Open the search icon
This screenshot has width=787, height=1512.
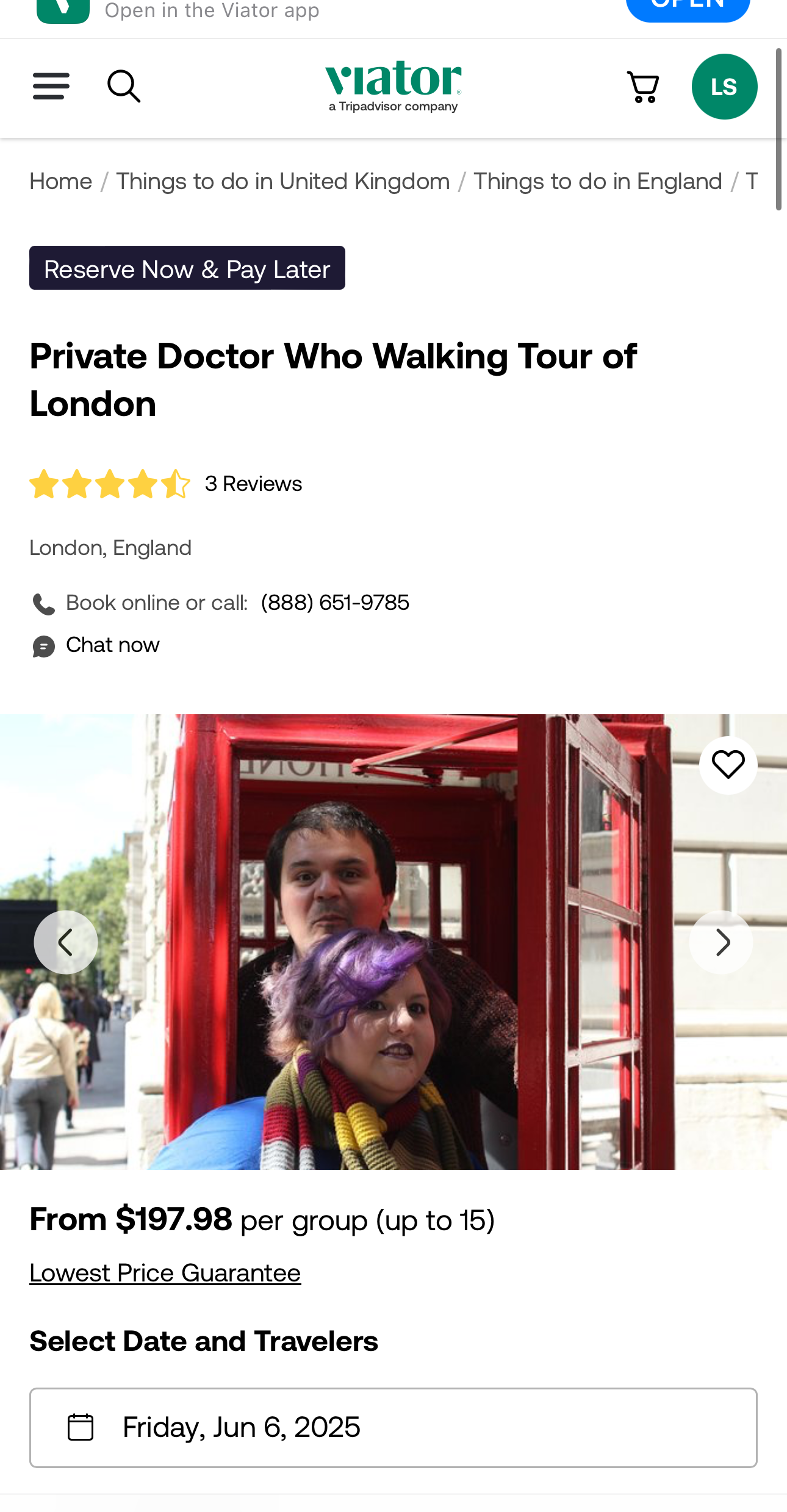124,86
